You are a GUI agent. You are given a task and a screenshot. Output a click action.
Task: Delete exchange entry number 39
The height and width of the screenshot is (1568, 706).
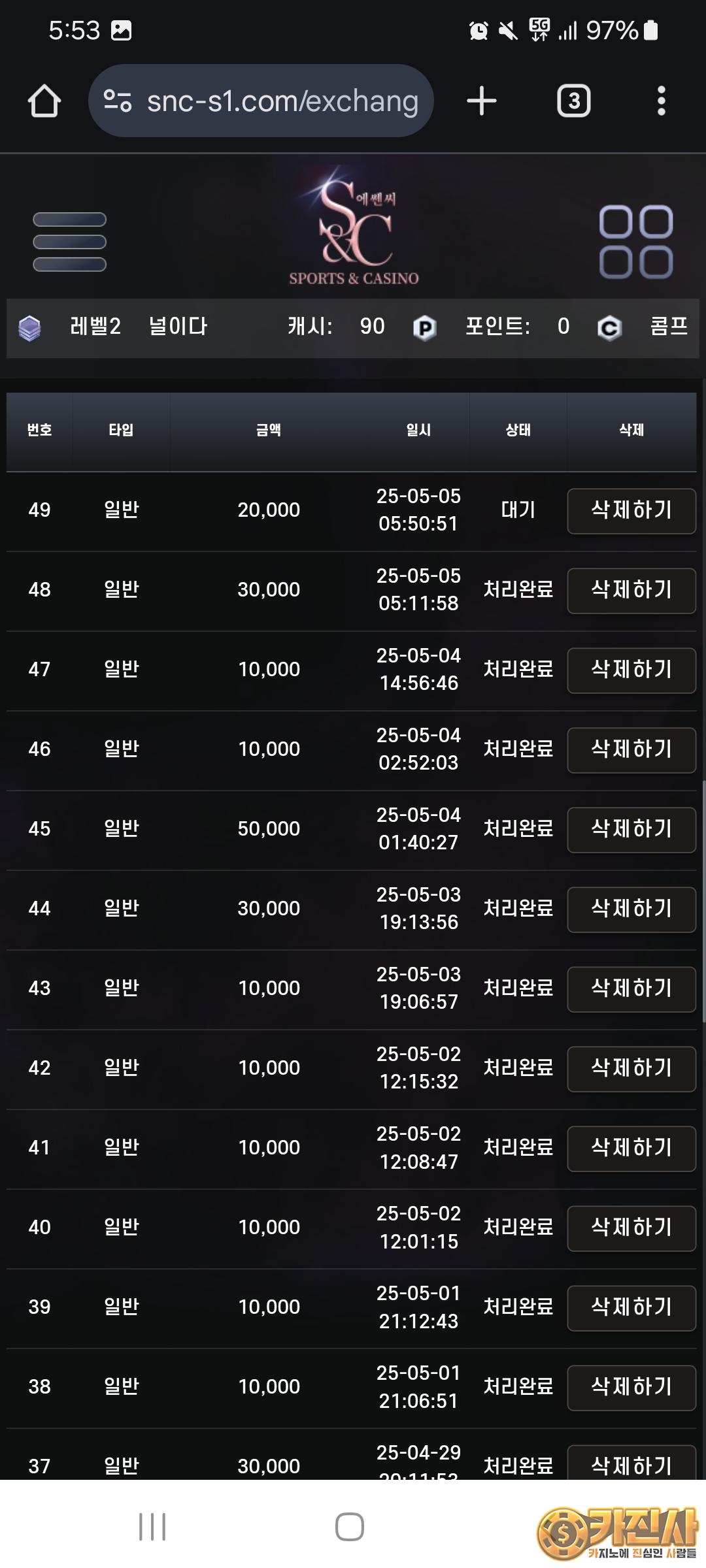tap(631, 1308)
